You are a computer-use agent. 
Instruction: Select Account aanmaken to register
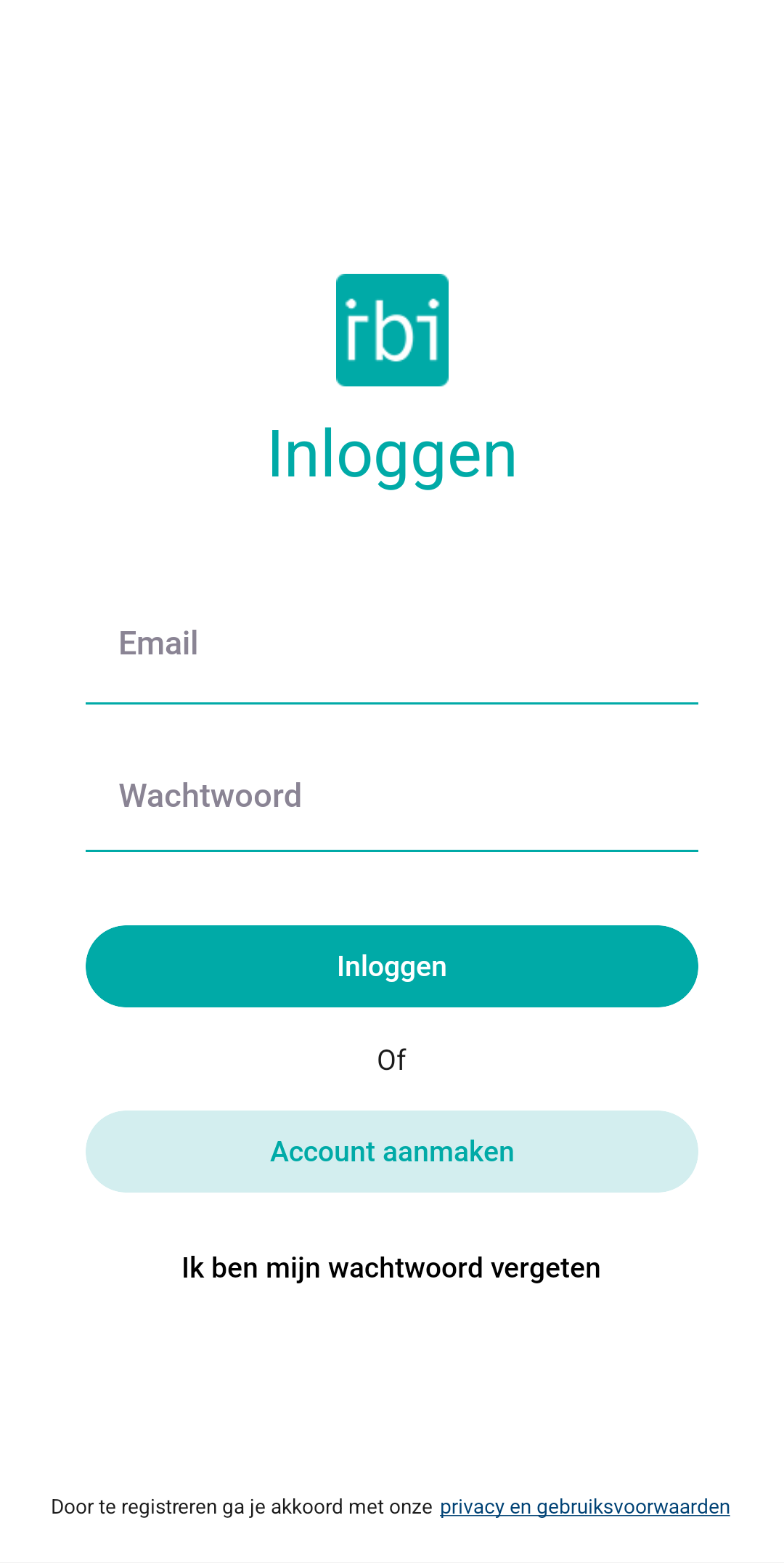click(x=392, y=1151)
